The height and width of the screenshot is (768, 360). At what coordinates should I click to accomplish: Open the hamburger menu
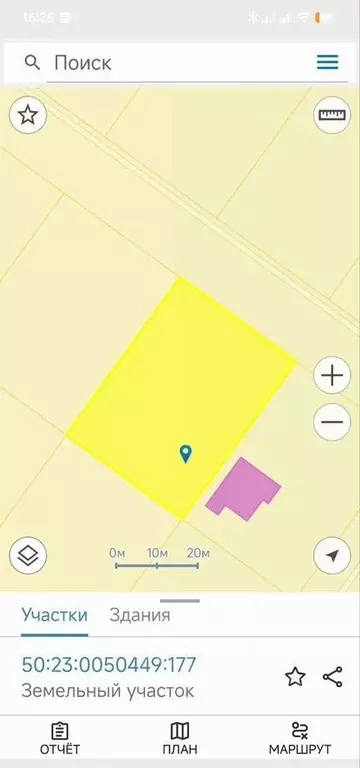(x=327, y=62)
